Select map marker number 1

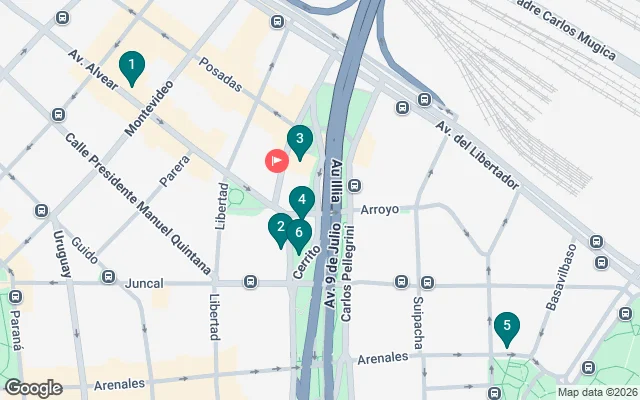click(x=130, y=67)
